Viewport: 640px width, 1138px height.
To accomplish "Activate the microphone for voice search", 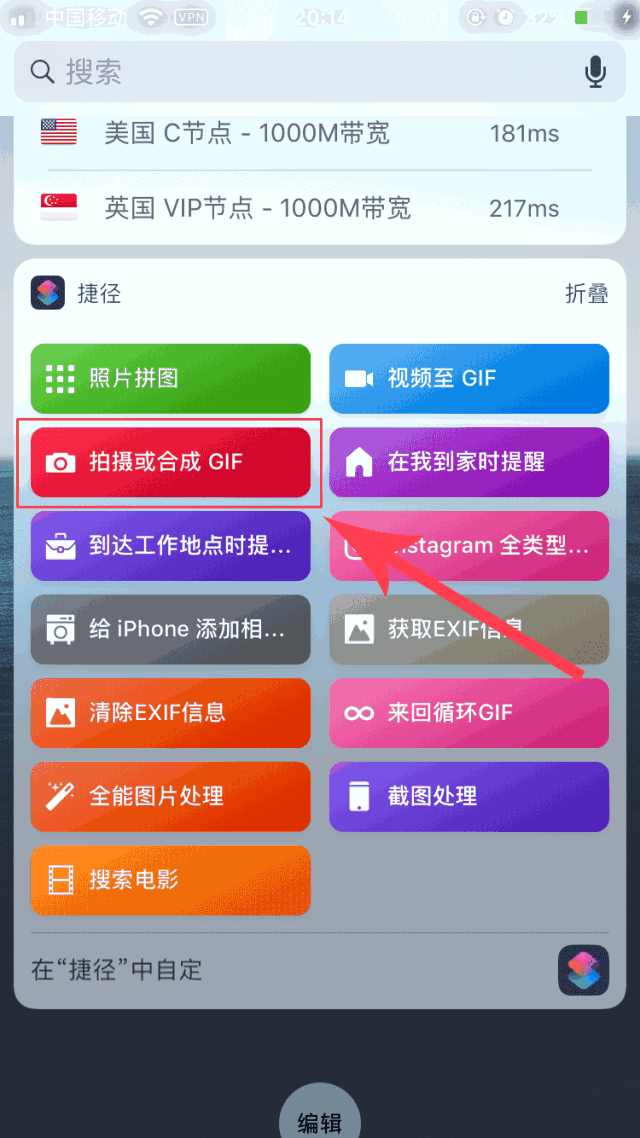I will tap(595, 72).
